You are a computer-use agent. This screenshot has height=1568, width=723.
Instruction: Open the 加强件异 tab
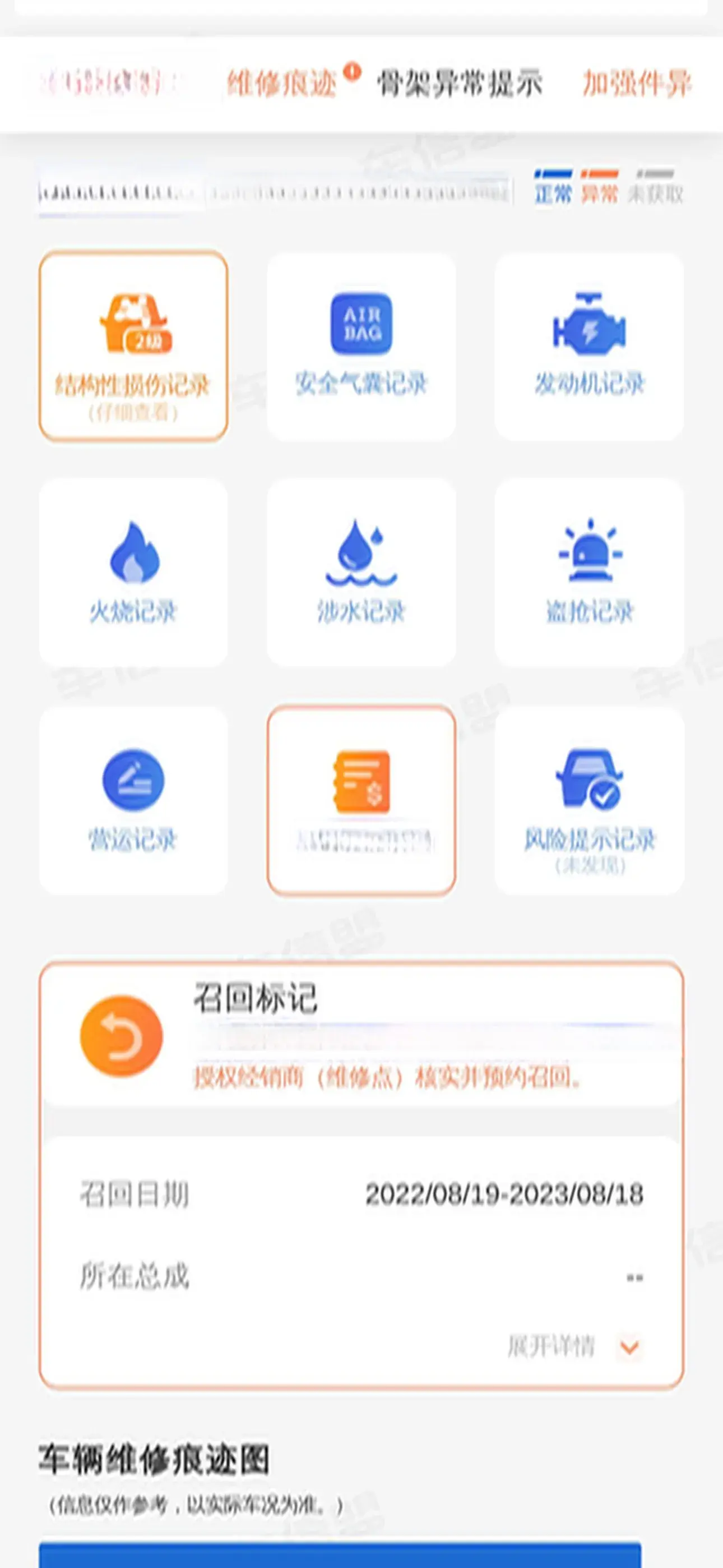click(637, 84)
